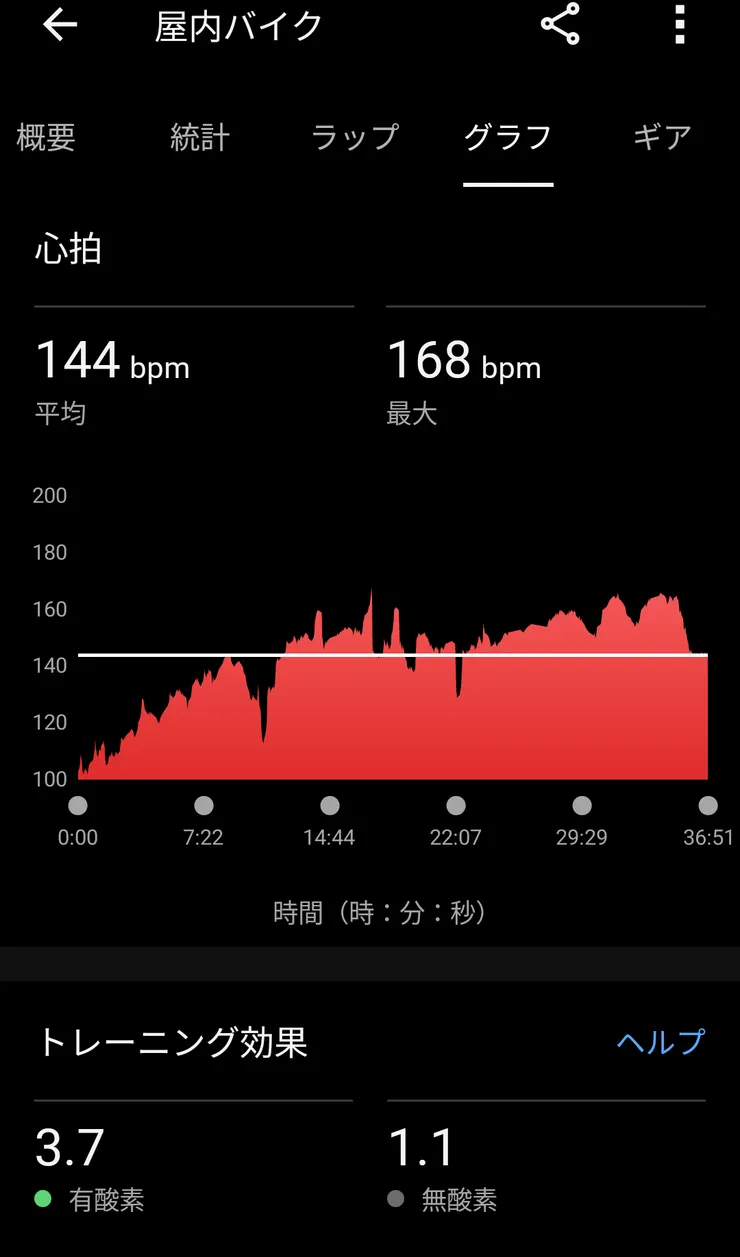
Task: Share this indoor bike activity
Action: click(560, 25)
